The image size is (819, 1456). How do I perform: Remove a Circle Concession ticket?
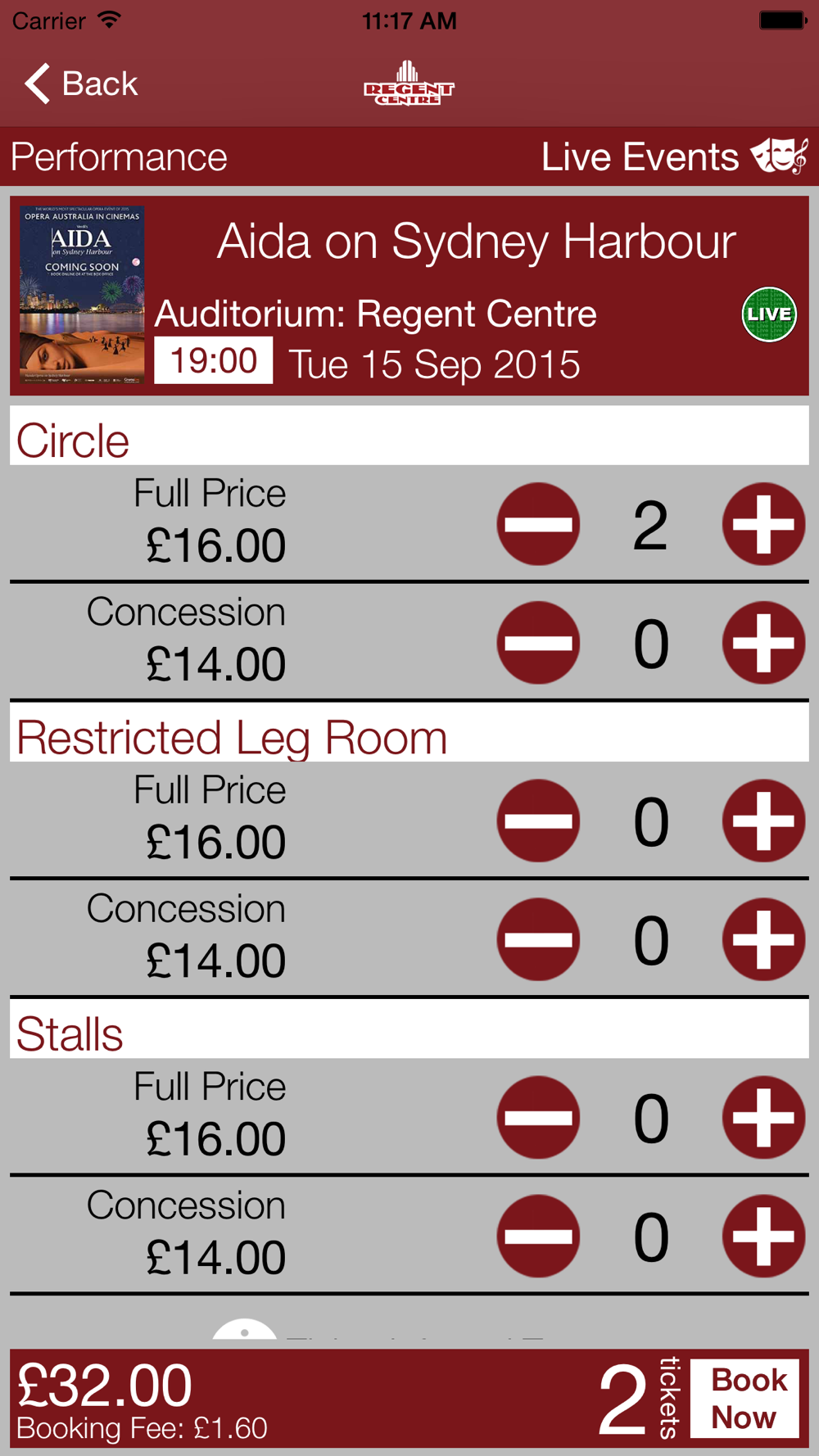(538, 643)
